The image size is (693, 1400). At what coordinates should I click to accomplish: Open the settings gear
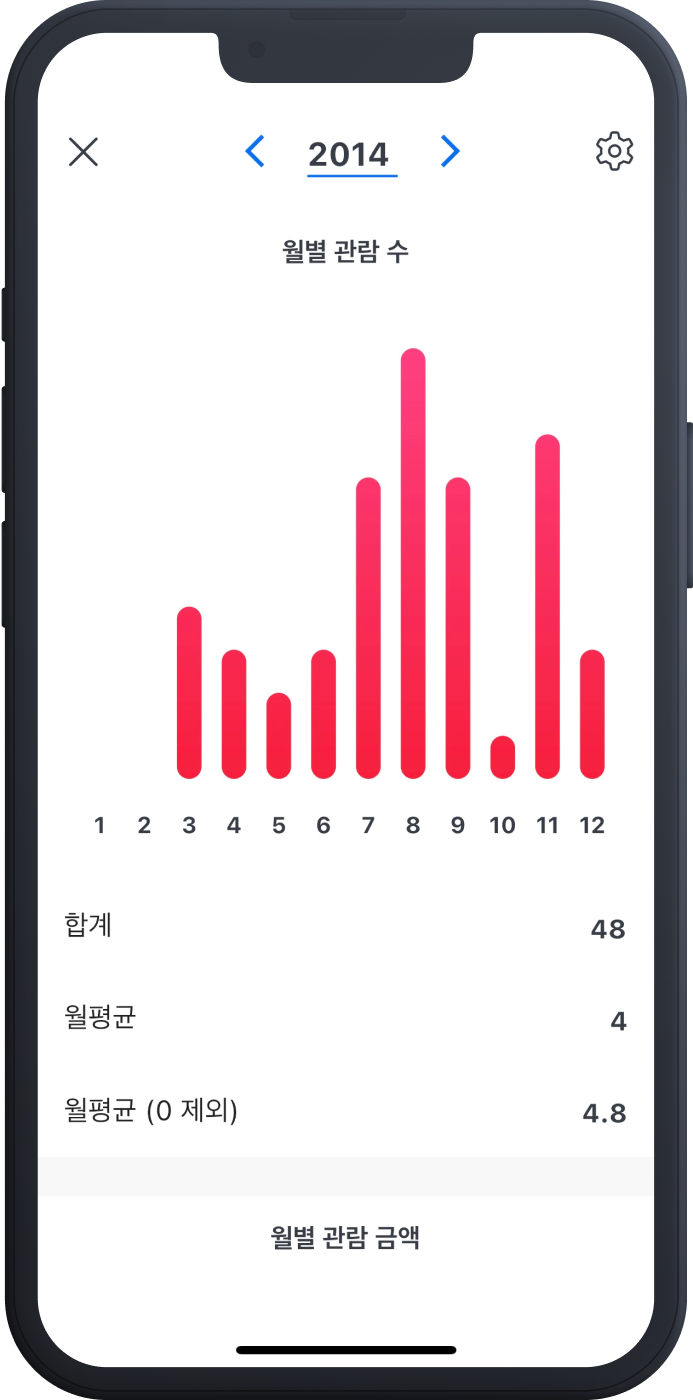[x=614, y=151]
